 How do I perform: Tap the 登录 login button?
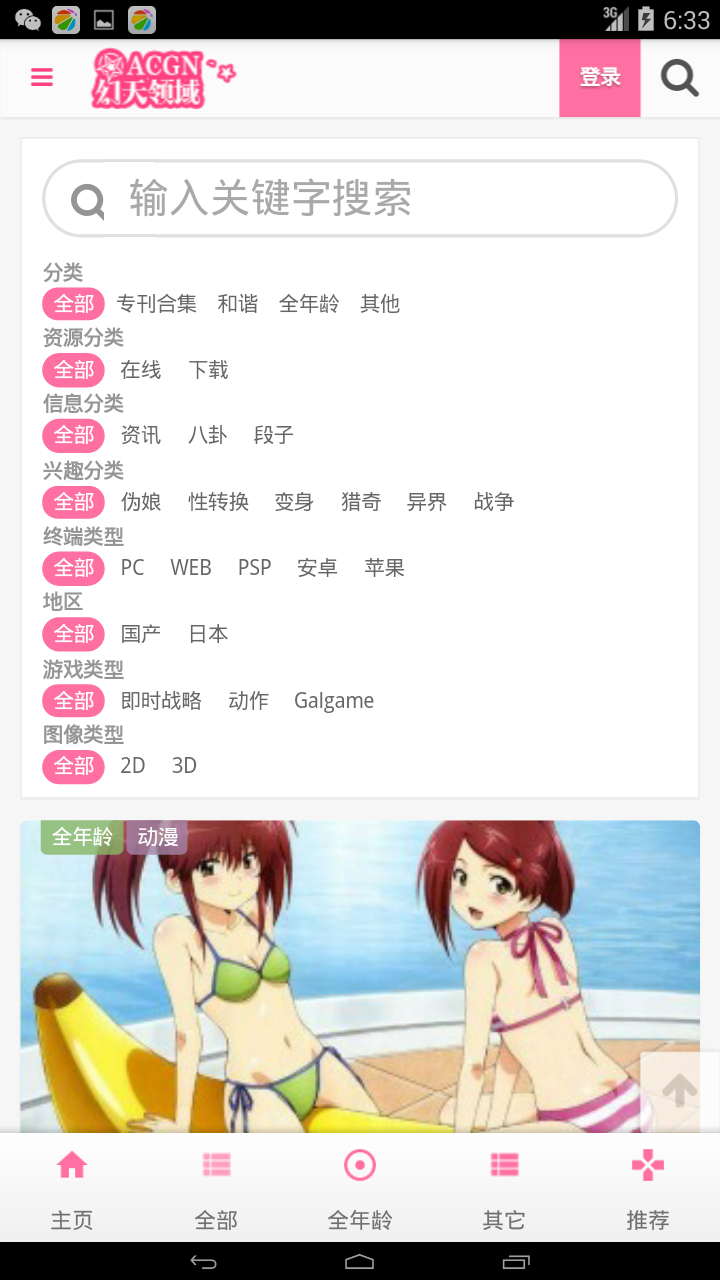click(x=599, y=78)
